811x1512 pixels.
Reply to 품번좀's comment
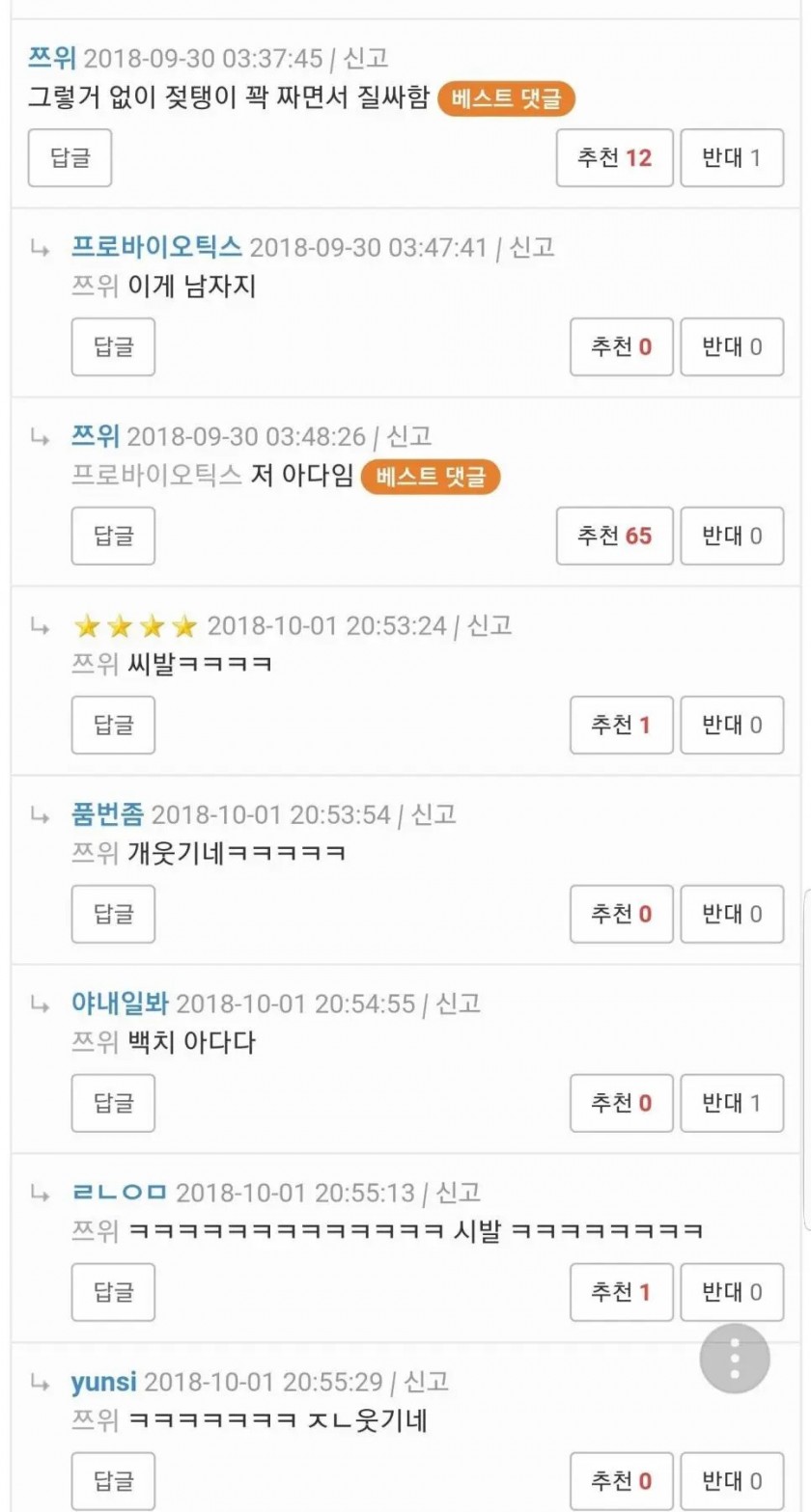[x=113, y=914]
